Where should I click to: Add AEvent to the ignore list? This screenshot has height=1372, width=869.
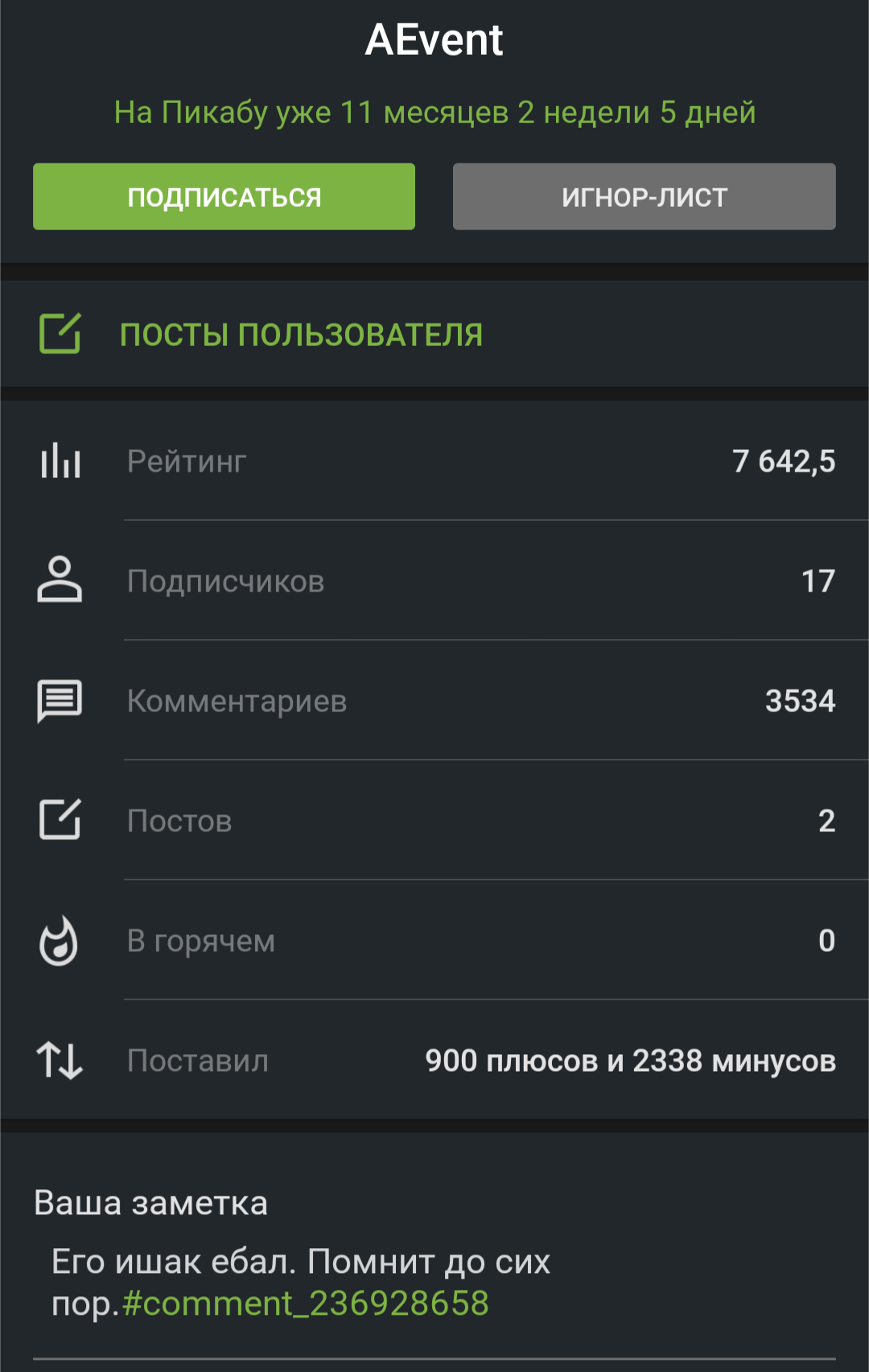644,197
